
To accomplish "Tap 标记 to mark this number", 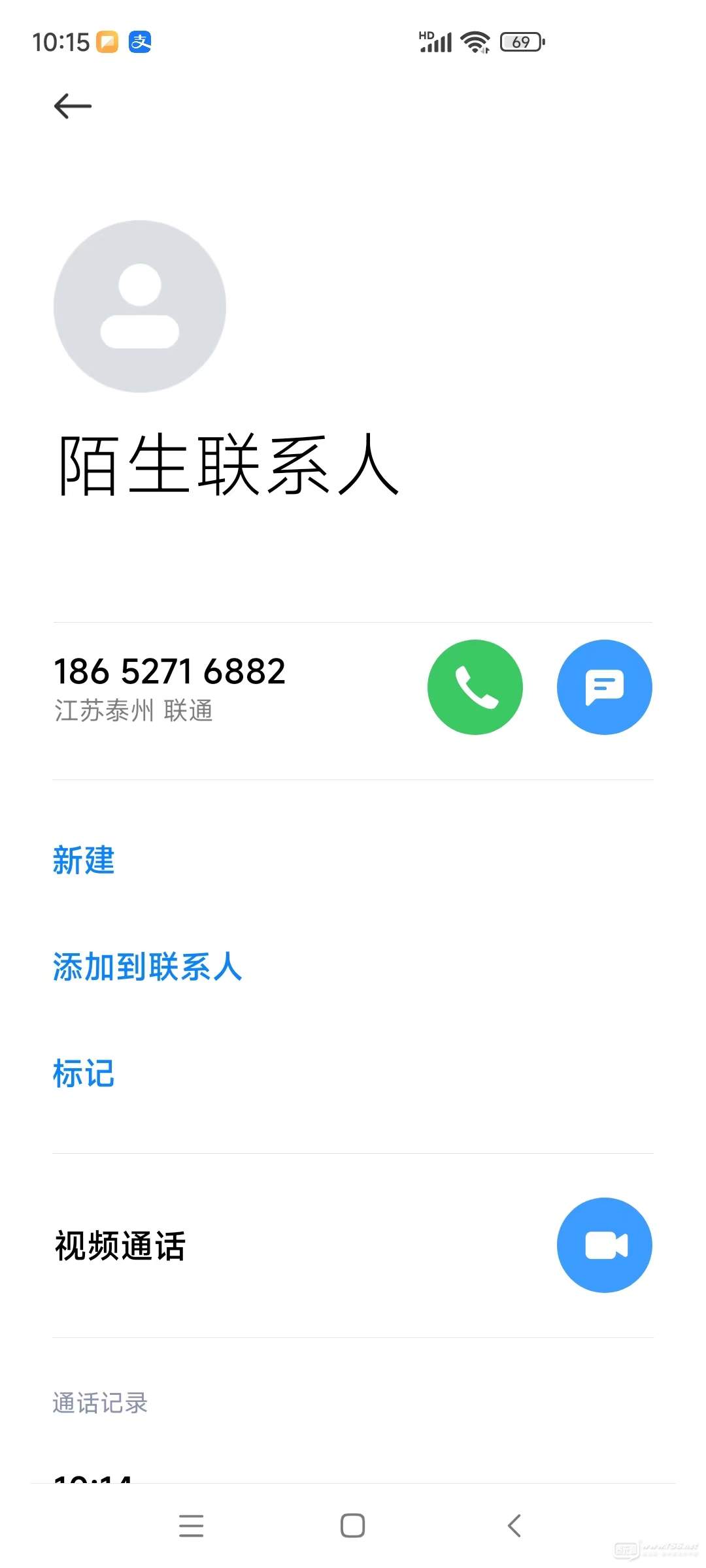I will click(x=84, y=1073).
